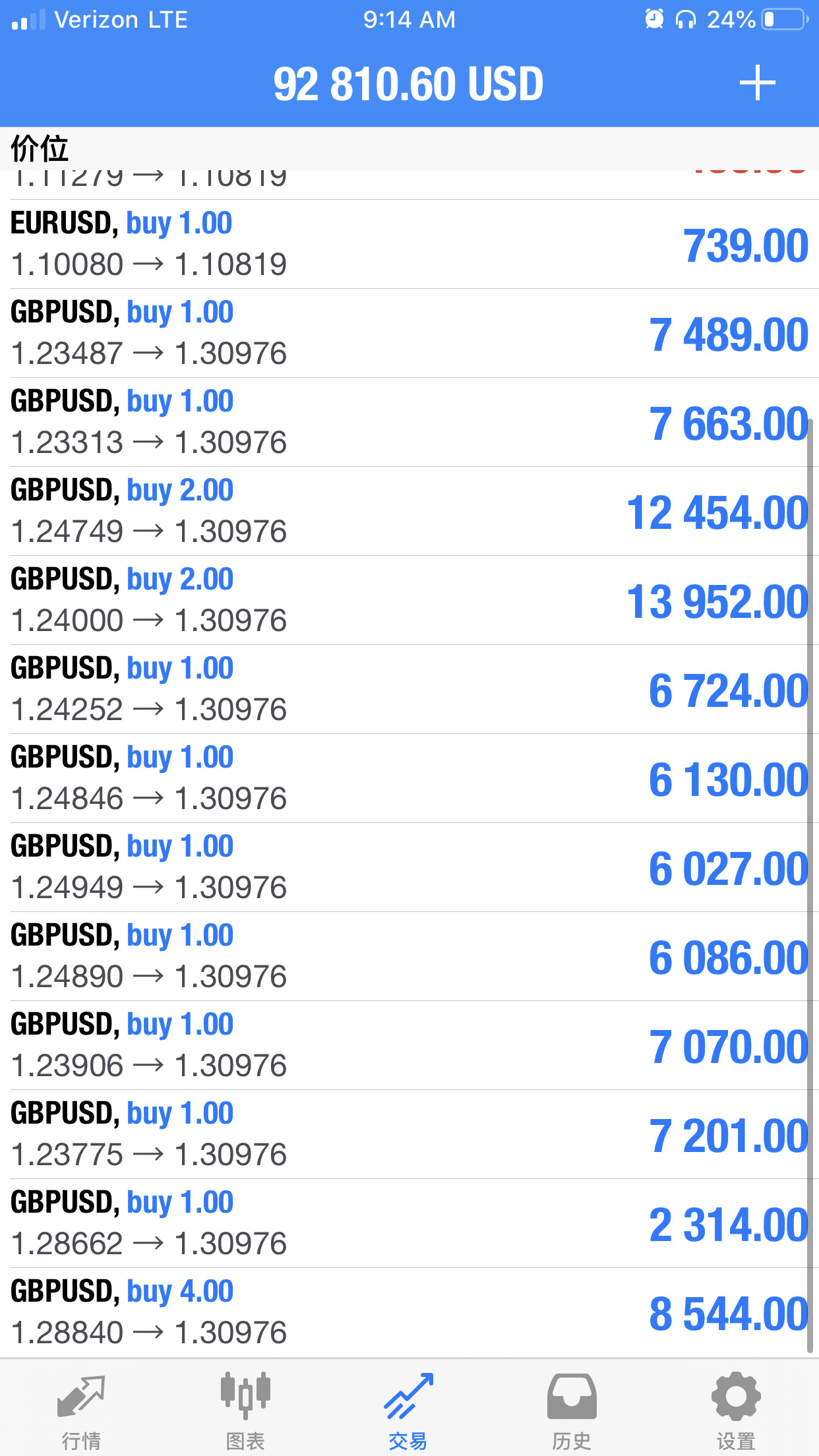Tap the GBPUSD position with 7 201.00 profit
Screen dimensions: 819x1456
point(409,1134)
